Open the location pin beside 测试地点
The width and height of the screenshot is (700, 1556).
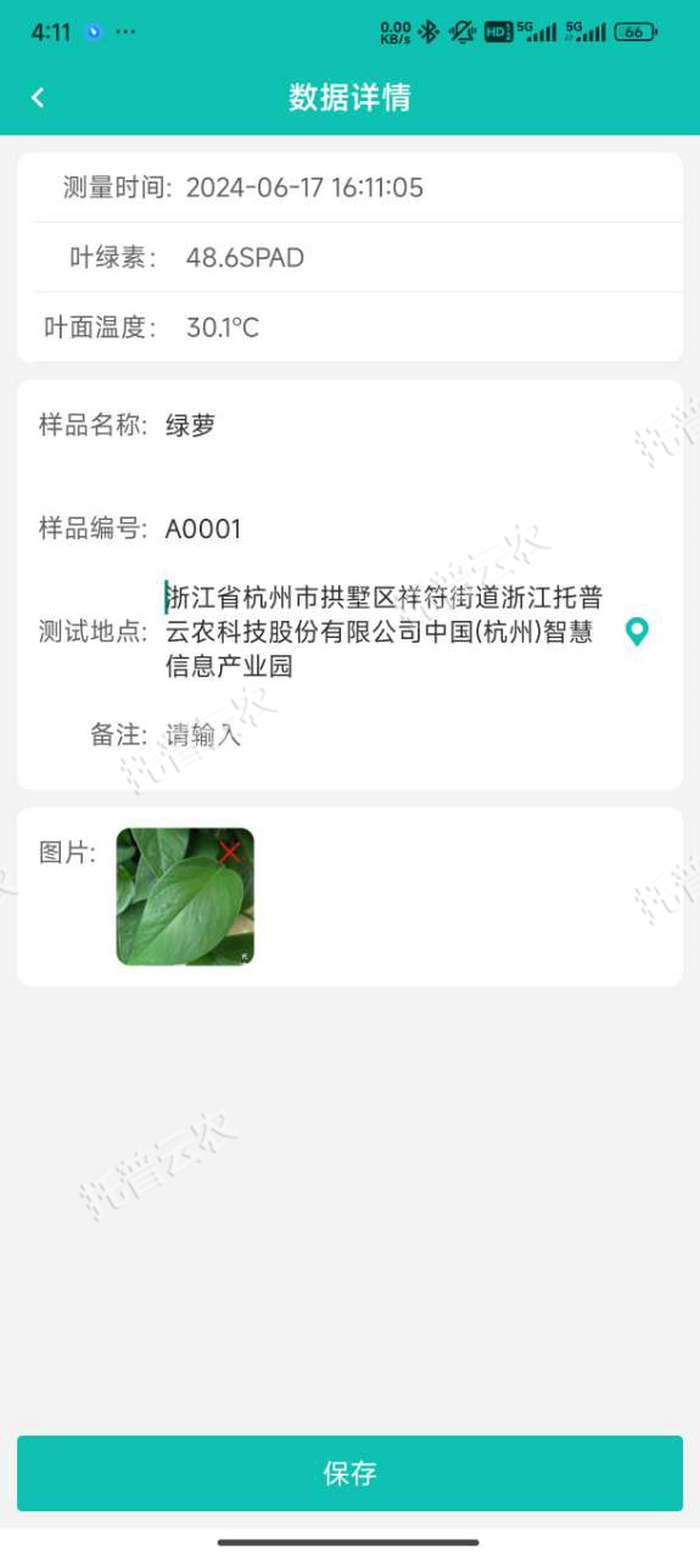point(636,632)
